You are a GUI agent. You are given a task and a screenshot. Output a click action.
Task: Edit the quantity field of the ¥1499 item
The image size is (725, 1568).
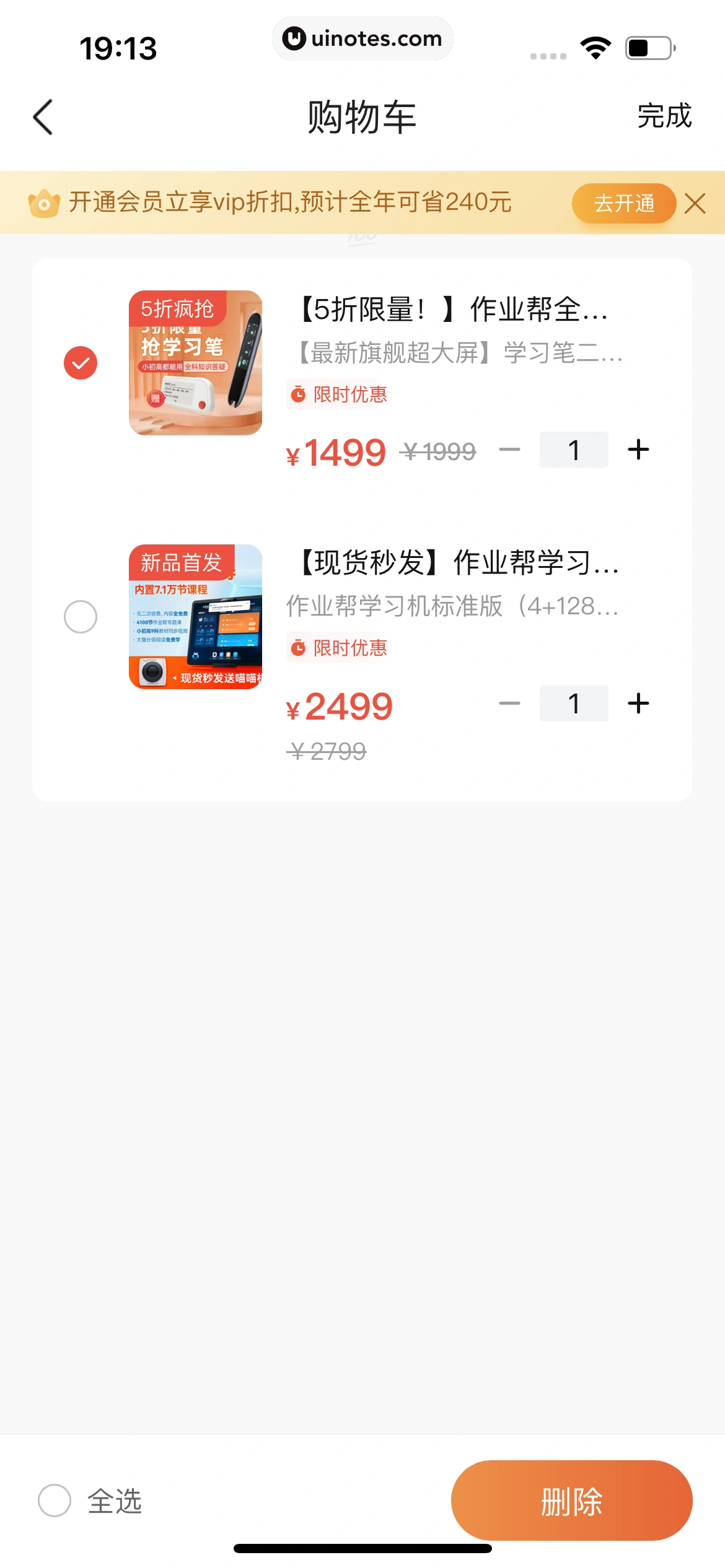[574, 450]
